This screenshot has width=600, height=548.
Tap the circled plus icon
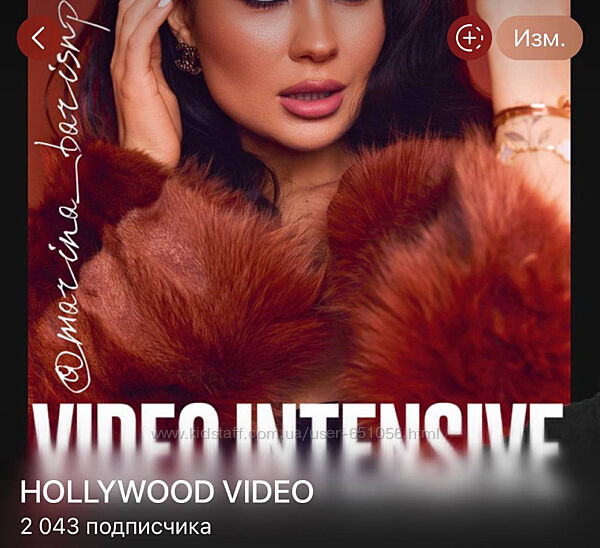point(469,39)
